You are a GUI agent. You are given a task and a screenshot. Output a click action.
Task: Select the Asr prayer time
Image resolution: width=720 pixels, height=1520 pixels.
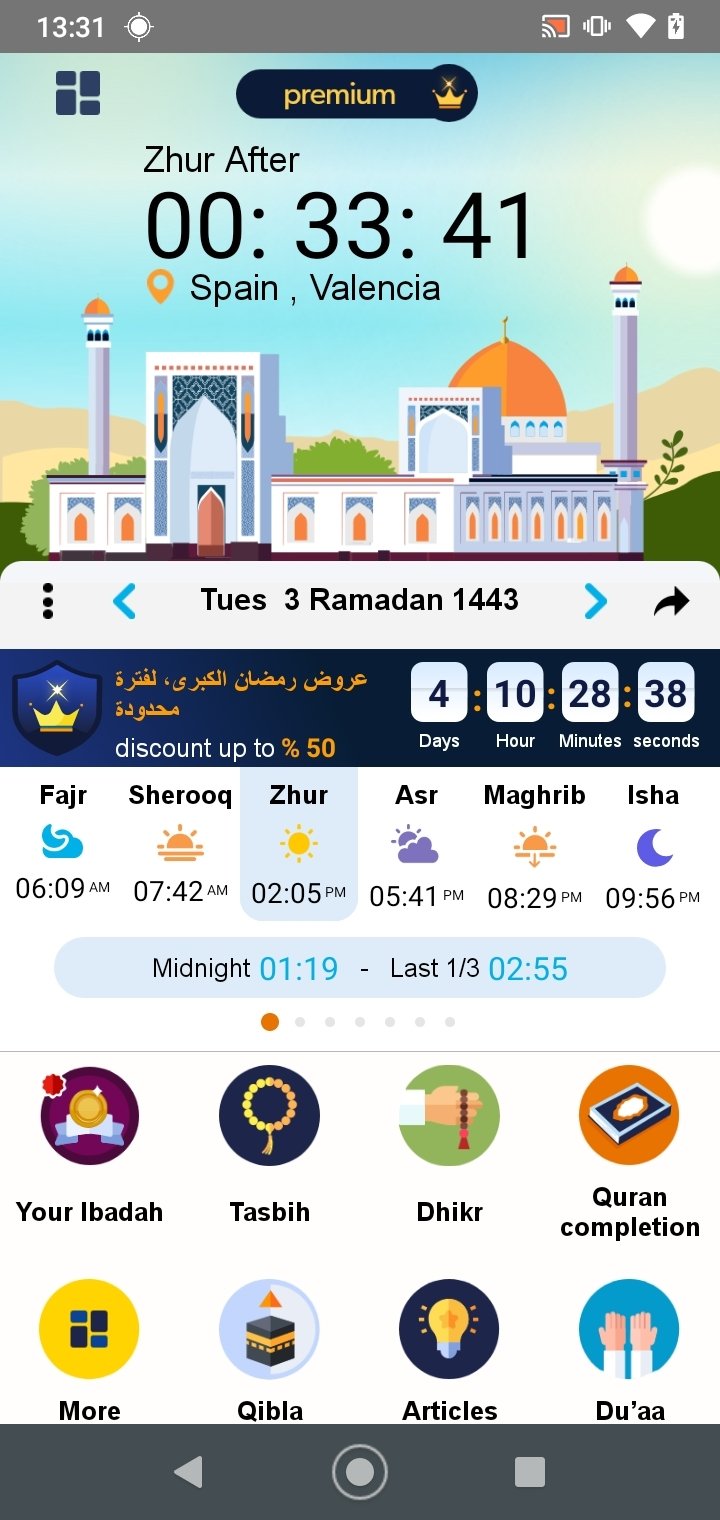coord(416,845)
